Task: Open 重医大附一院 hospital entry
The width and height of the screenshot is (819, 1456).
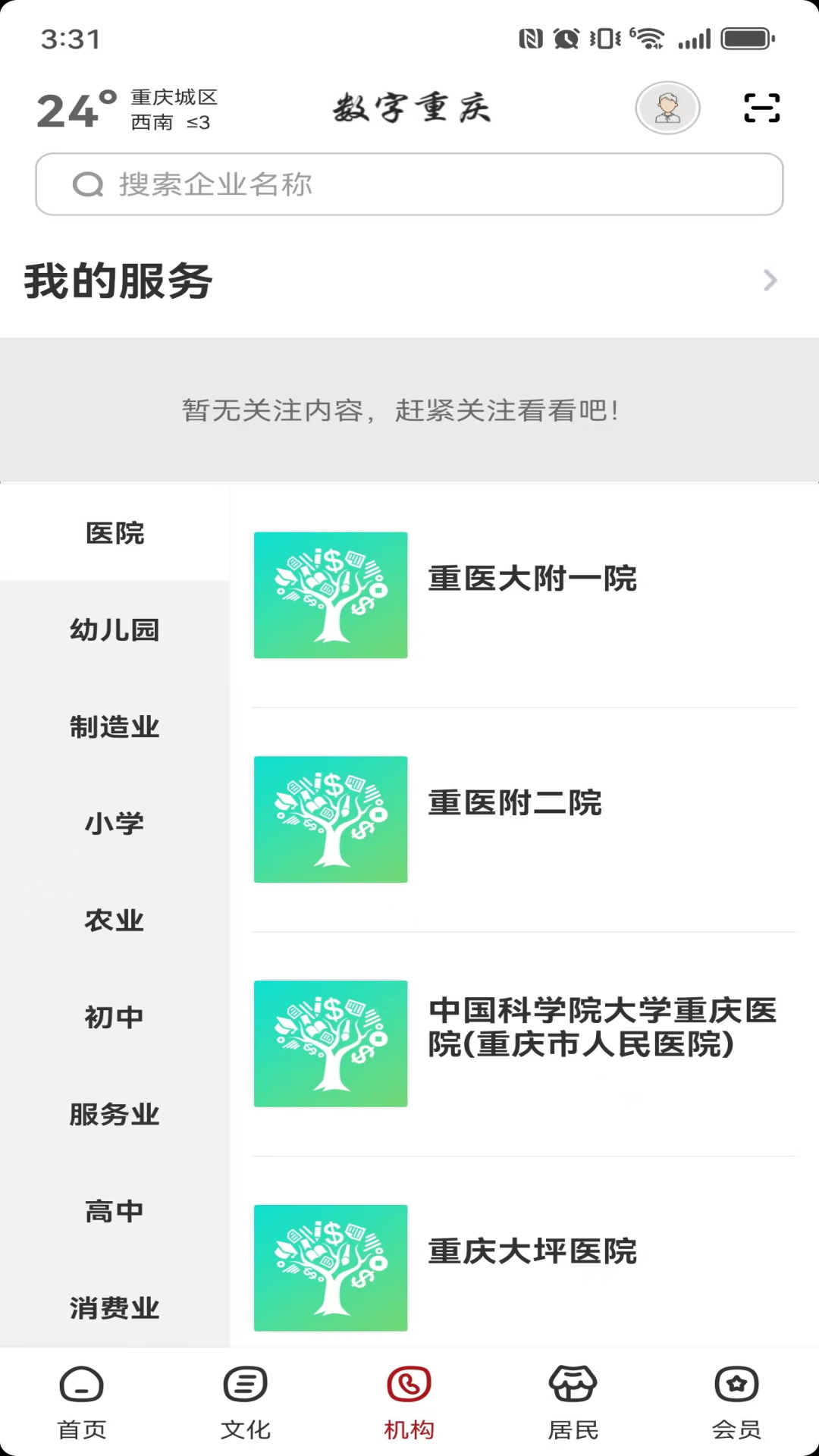Action: (x=524, y=595)
